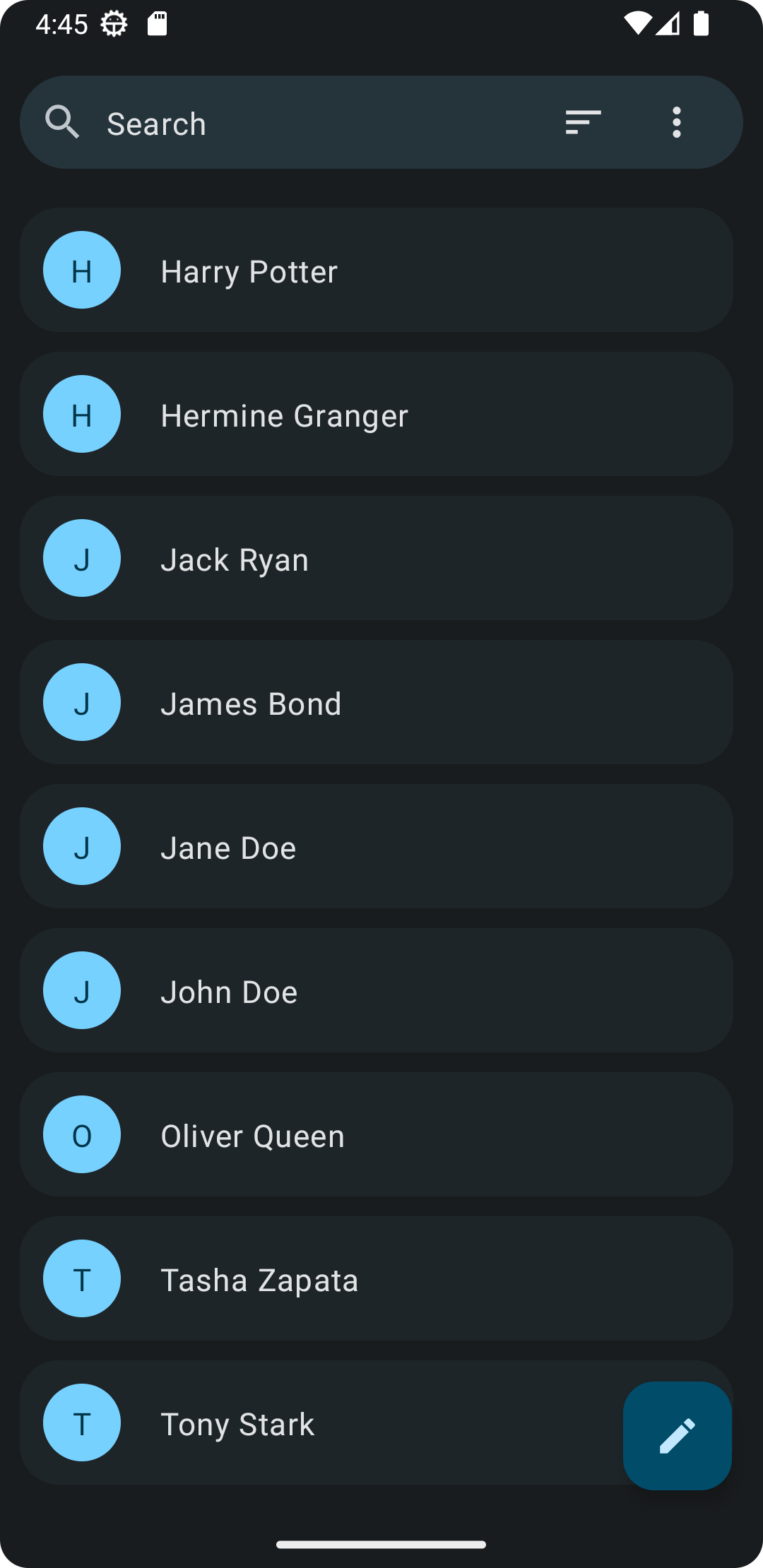
Task: Open the three-dot overflow menu
Action: click(677, 123)
